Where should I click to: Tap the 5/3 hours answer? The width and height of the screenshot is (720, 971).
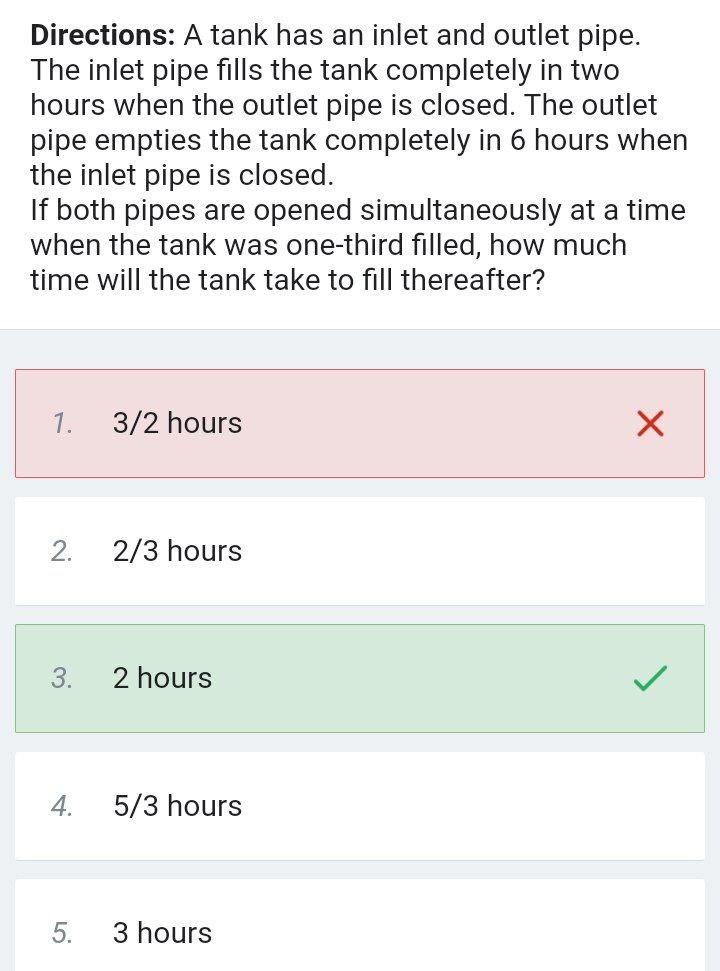click(360, 806)
